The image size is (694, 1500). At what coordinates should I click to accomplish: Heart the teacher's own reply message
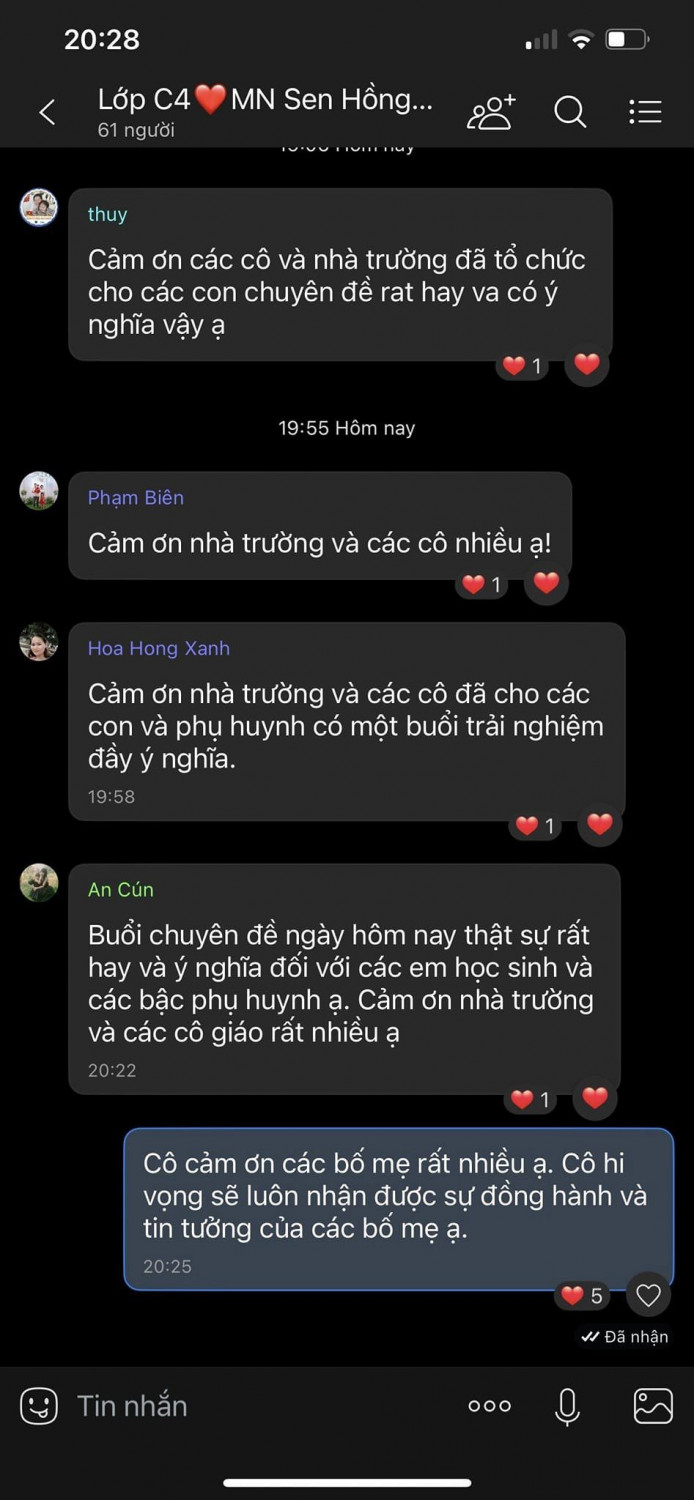point(648,1296)
